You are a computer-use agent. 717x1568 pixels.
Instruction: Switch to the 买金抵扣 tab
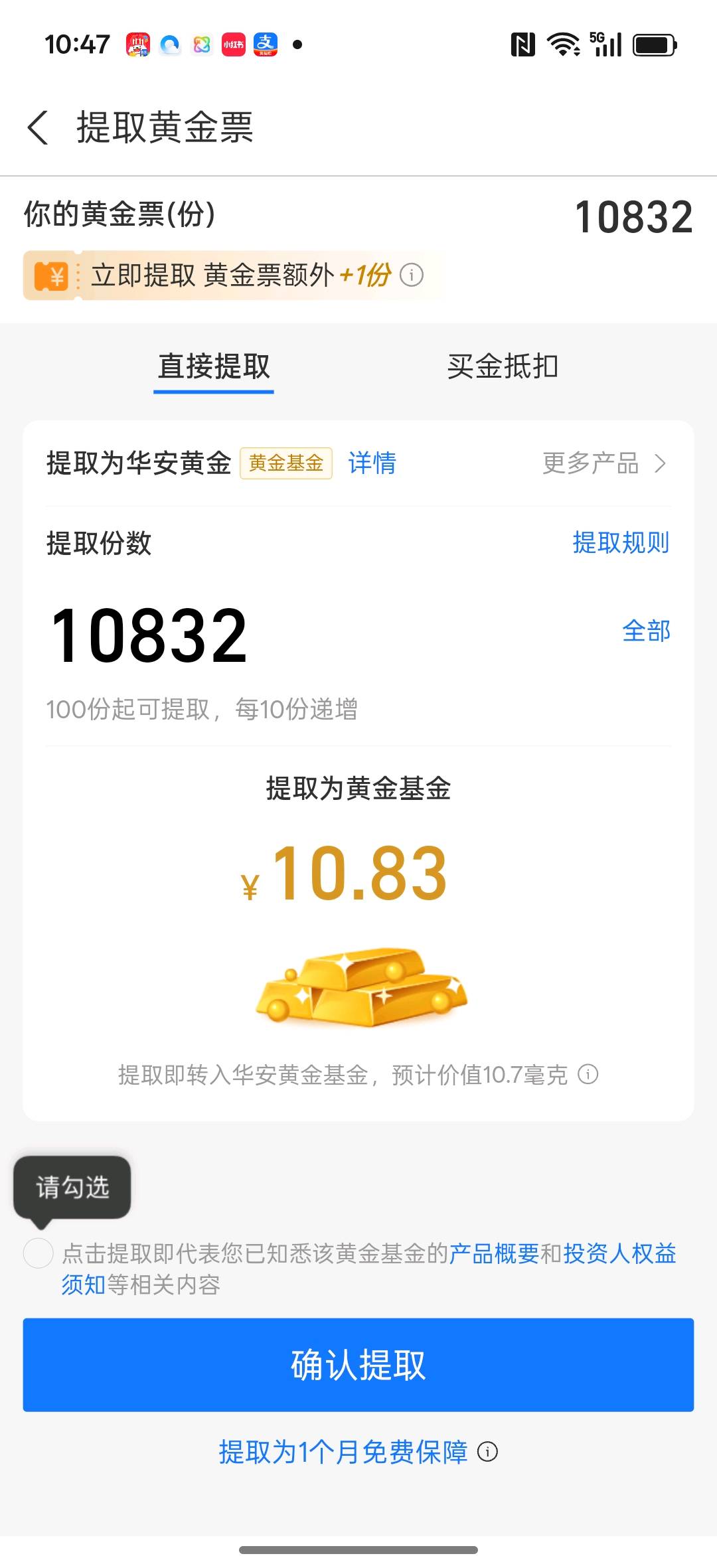click(x=503, y=365)
